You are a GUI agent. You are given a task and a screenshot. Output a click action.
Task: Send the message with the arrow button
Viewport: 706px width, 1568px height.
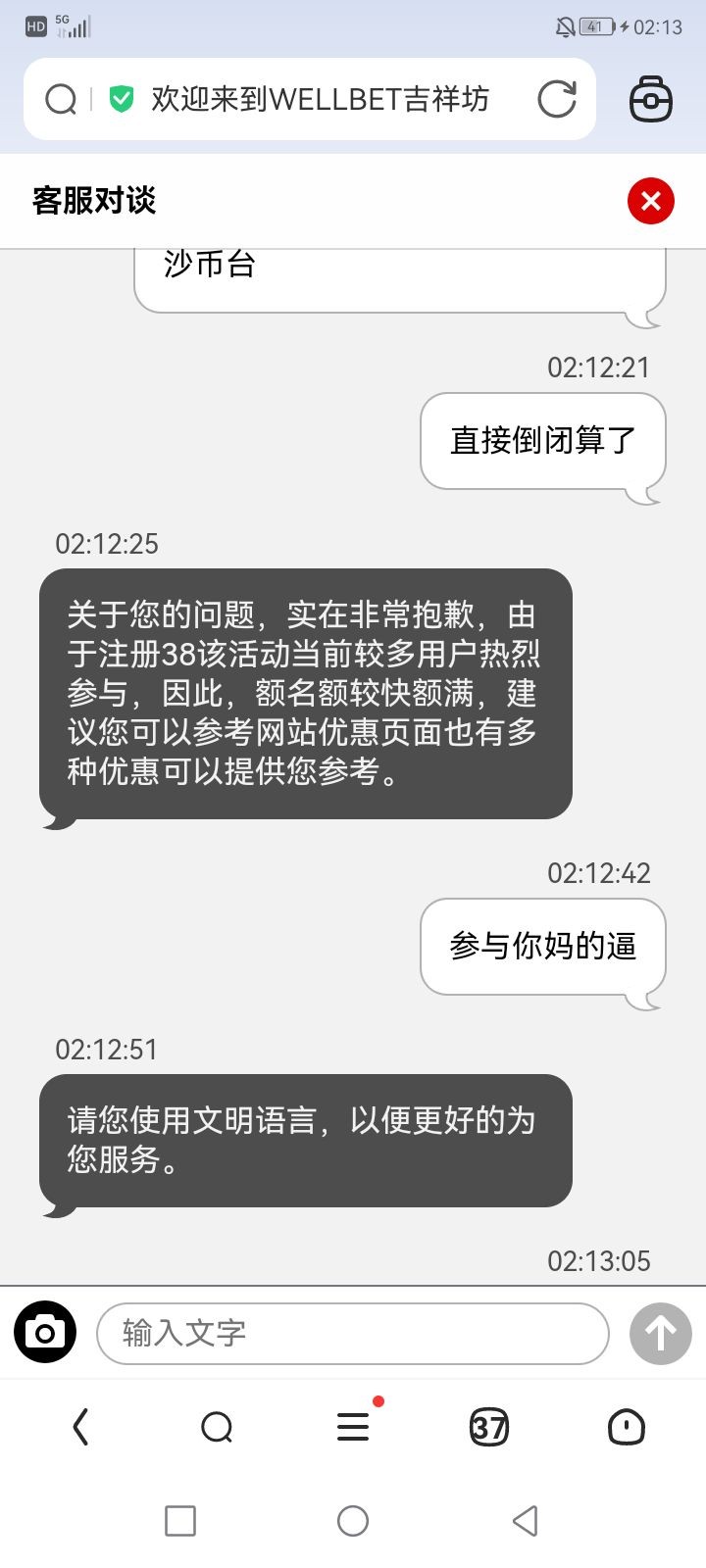[661, 1333]
